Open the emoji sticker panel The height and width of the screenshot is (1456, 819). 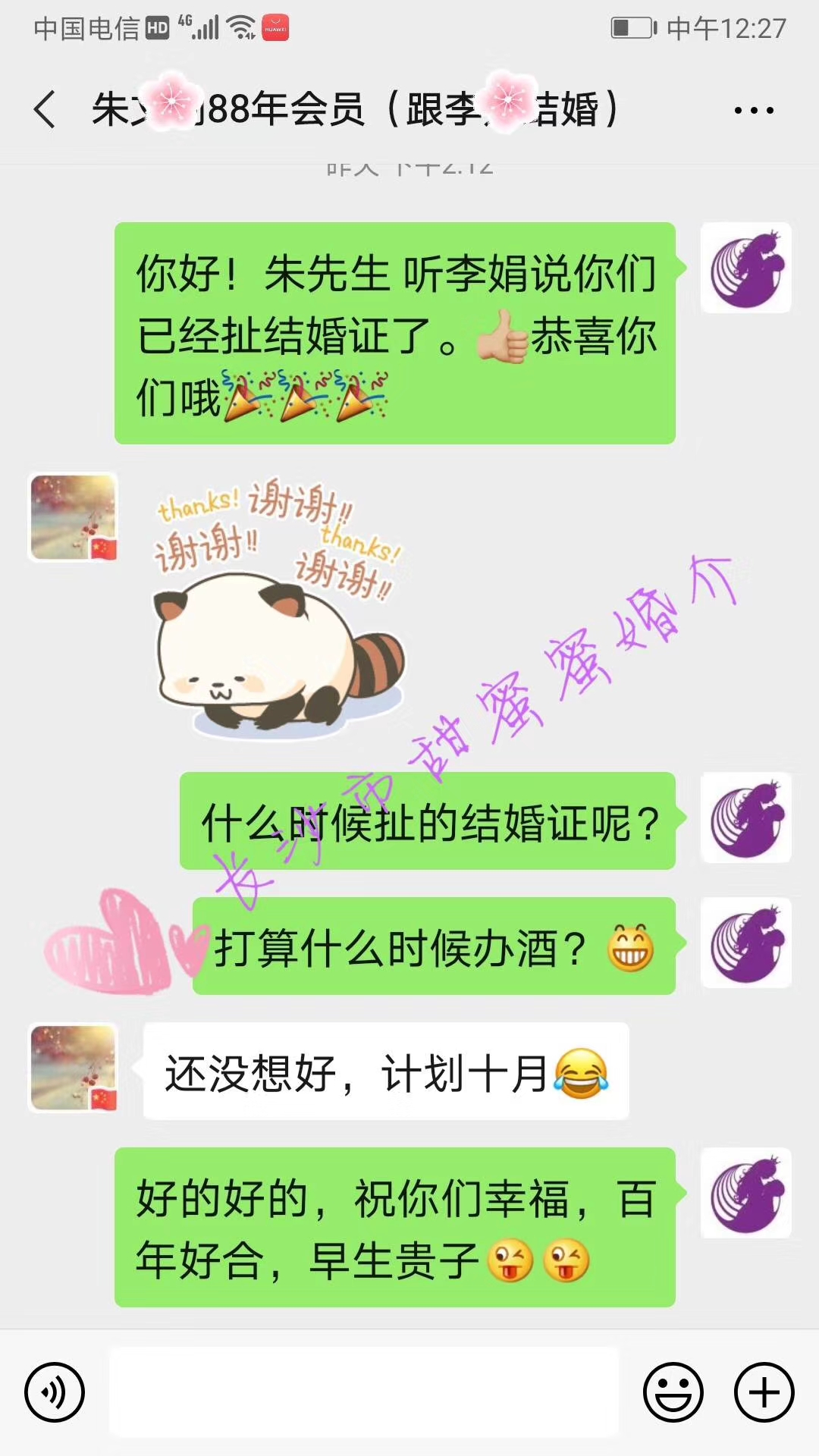[x=673, y=1392]
